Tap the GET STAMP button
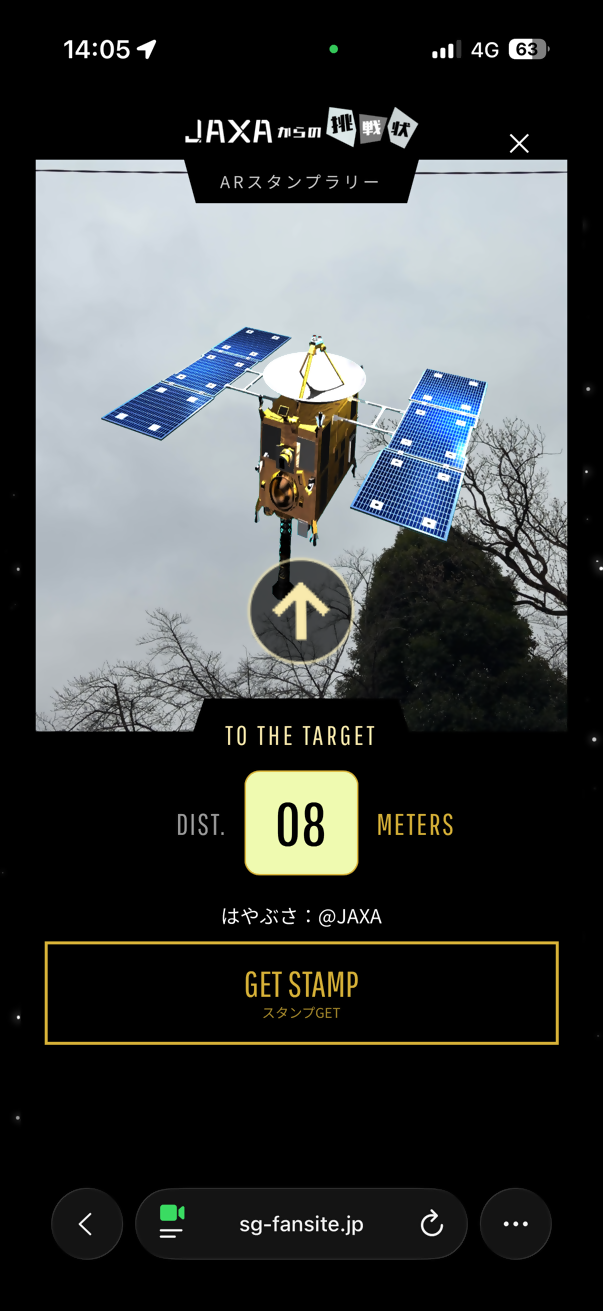 click(301, 993)
